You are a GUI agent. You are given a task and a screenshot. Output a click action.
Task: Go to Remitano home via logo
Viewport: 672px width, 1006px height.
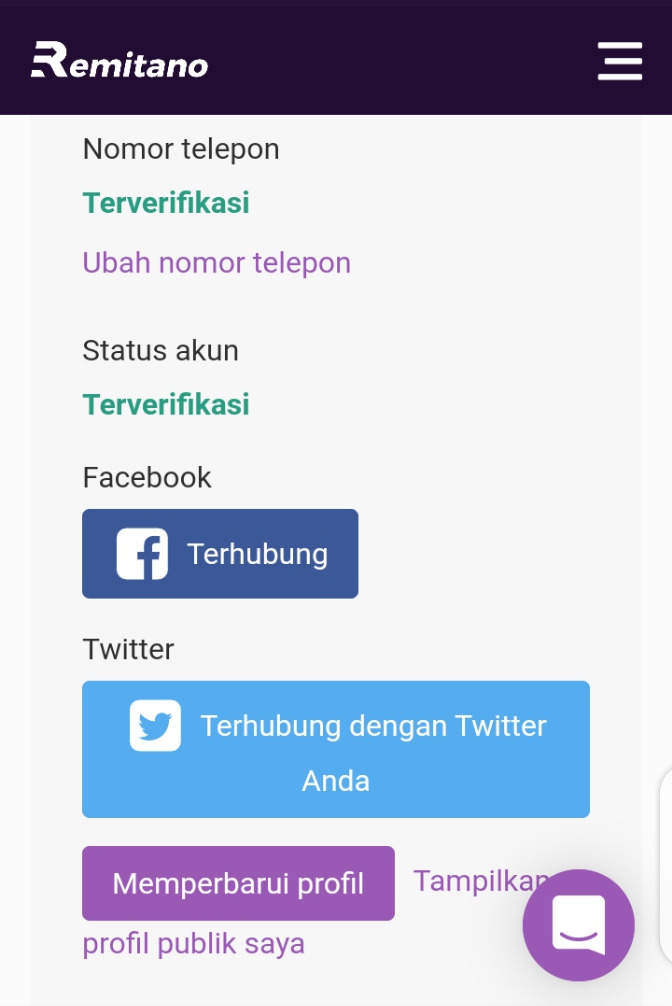click(119, 61)
